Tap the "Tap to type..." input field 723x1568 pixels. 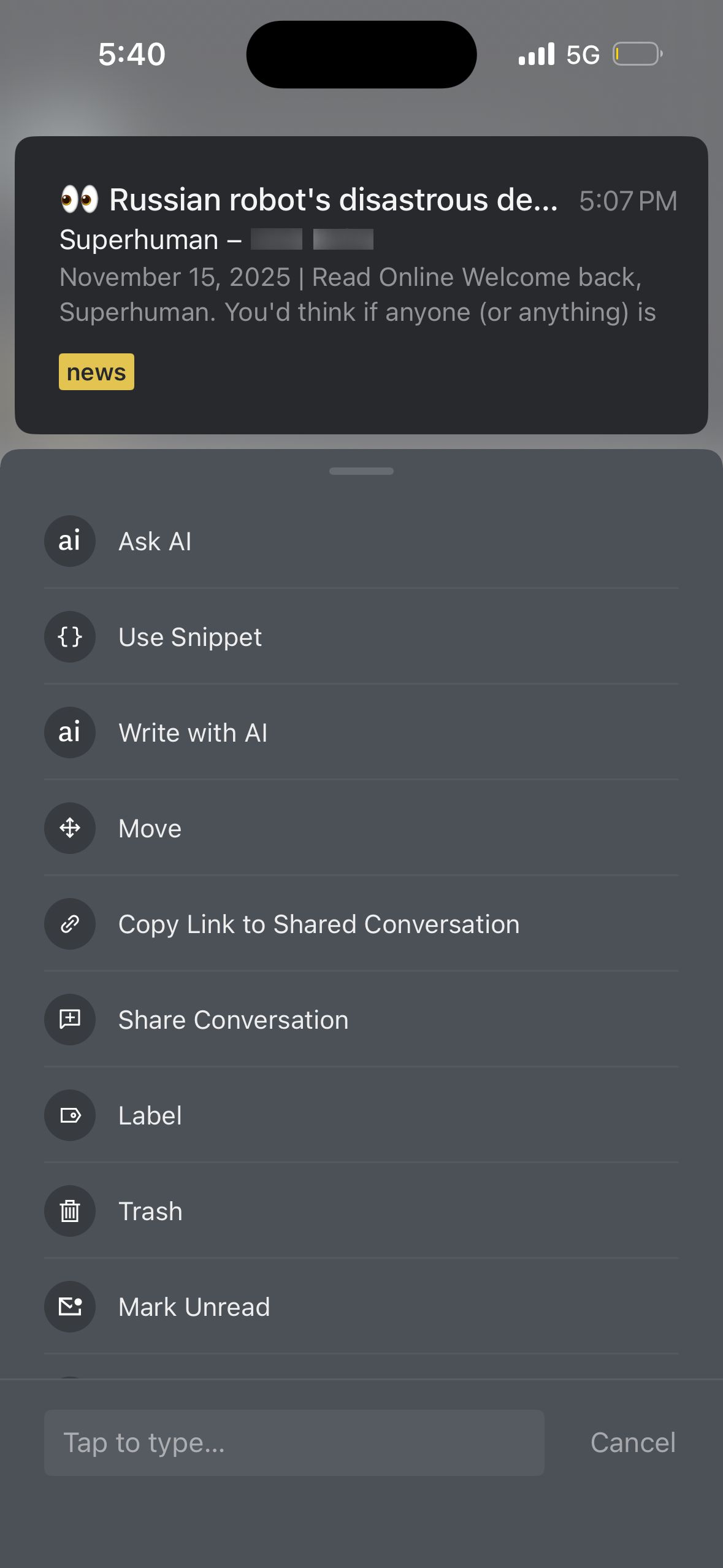(294, 1443)
